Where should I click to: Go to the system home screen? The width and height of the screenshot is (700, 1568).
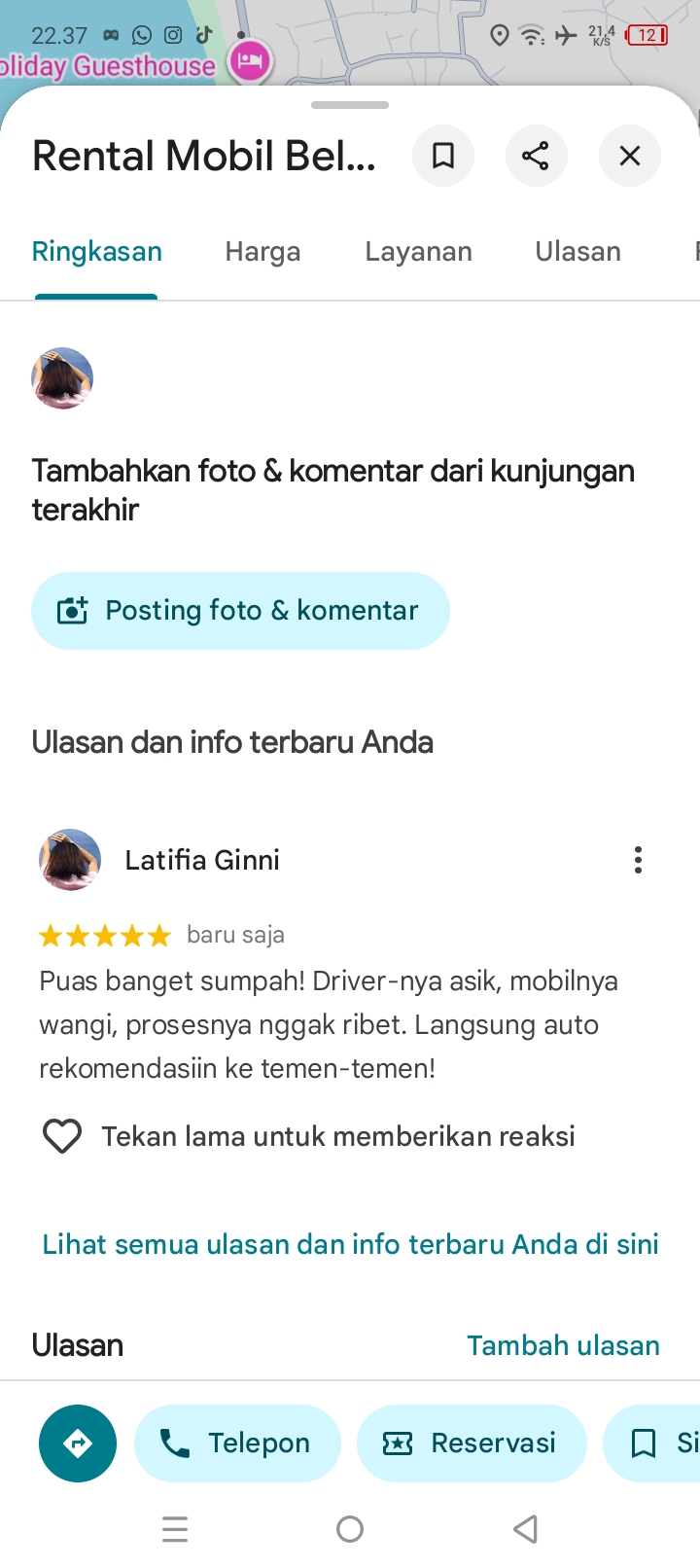(350, 1529)
